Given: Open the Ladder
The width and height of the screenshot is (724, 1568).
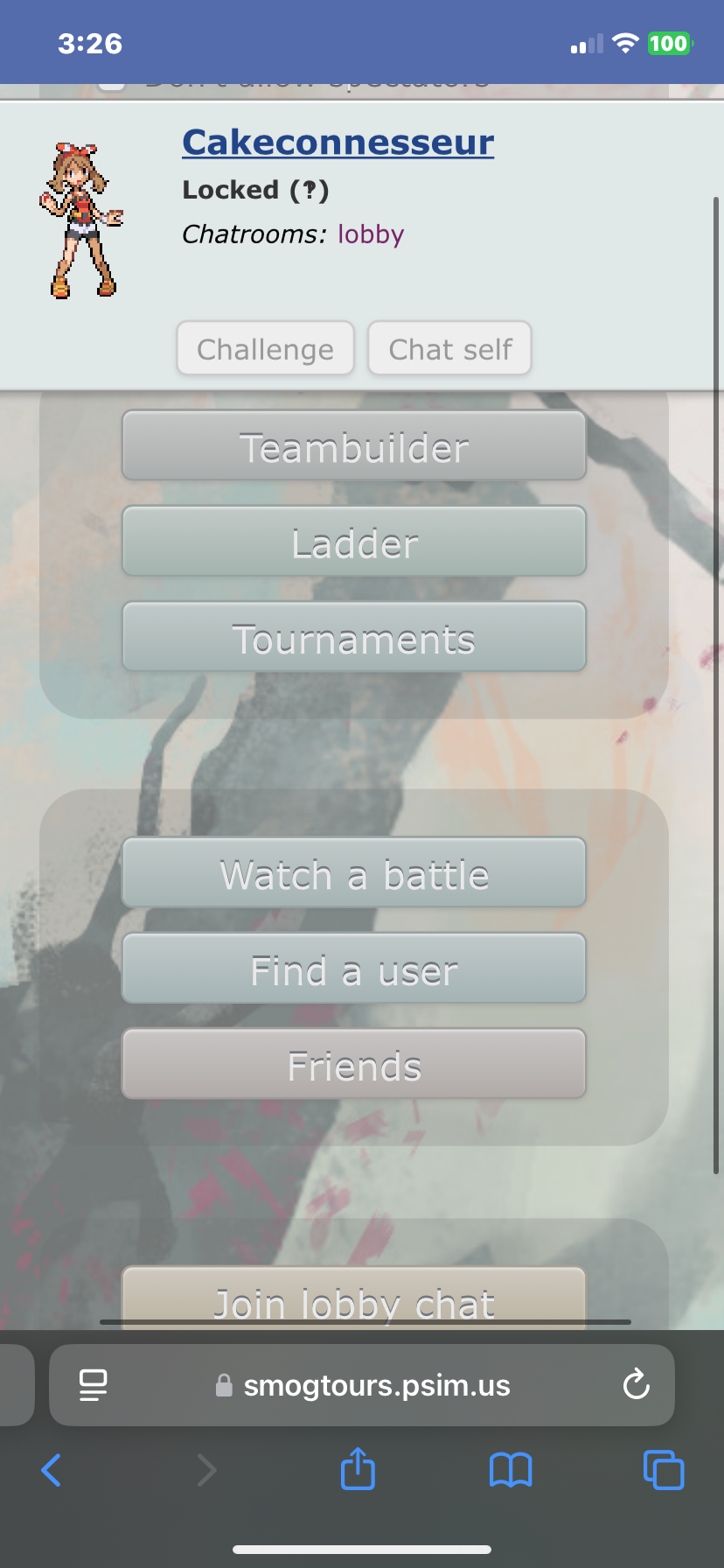Looking at the screenshot, I should [354, 542].
